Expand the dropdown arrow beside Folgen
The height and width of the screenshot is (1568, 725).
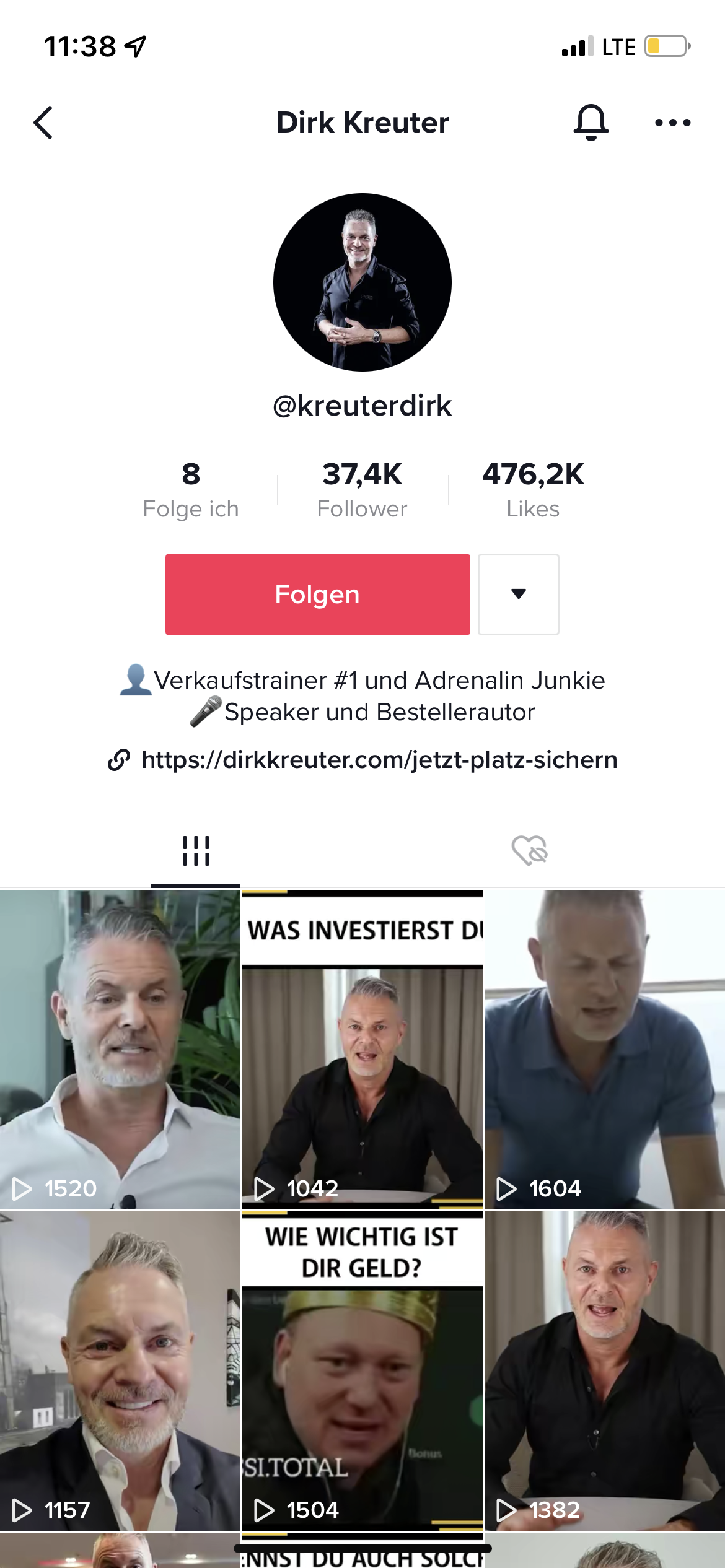pyautogui.click(x=519, y=595)
